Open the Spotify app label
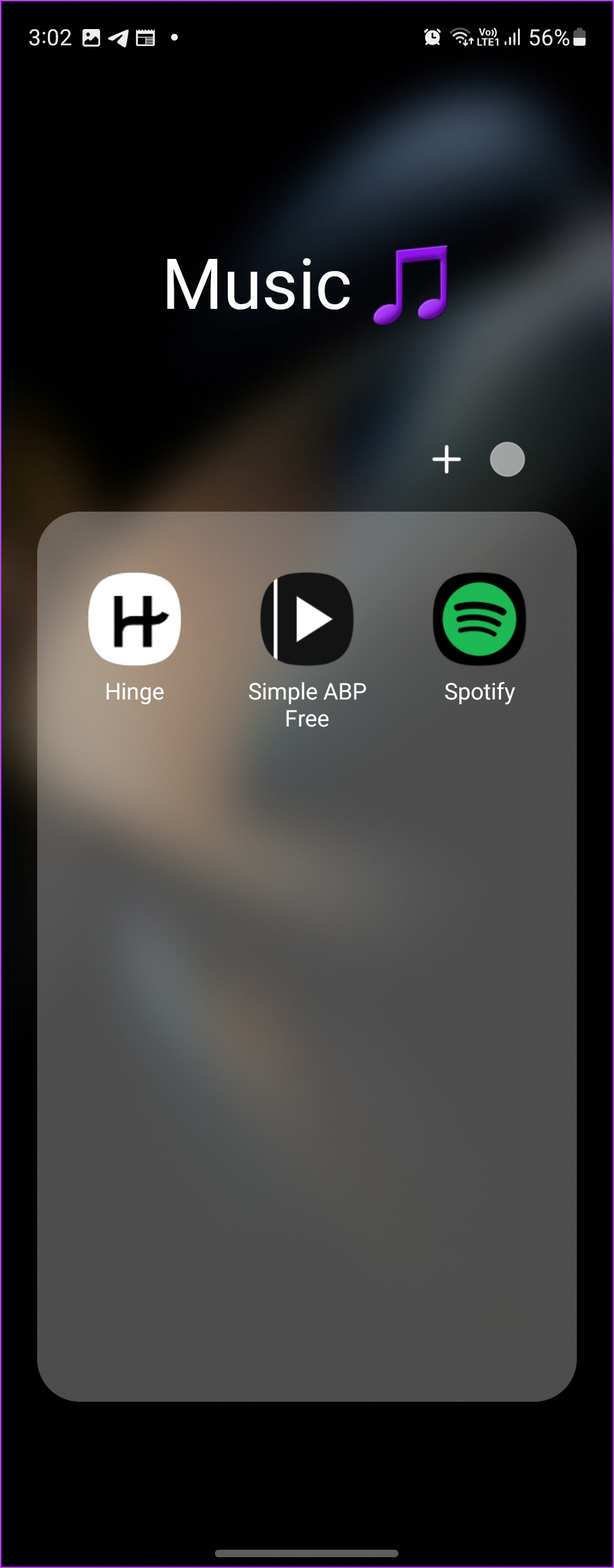Screen dimensions: 614x1568 coord(479,691)
